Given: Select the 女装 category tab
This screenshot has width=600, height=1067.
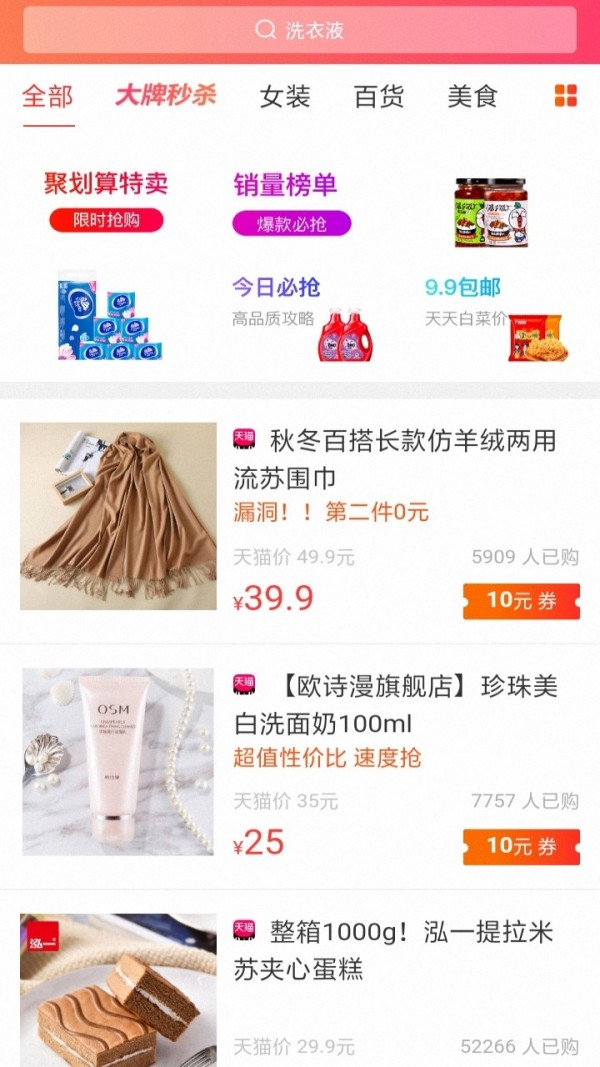Looking at the screenshot, I should click(285, 97).
